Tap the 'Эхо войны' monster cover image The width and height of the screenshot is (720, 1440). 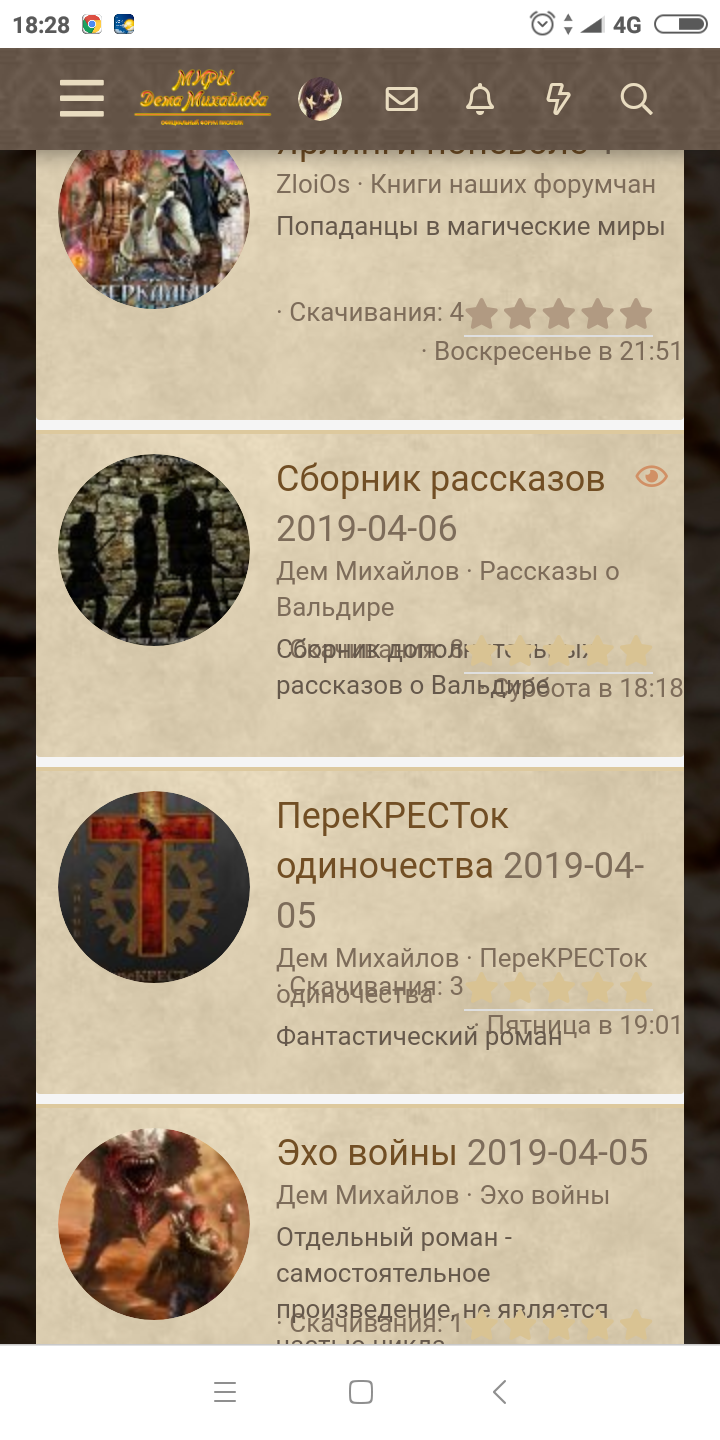(x=154, y=1223)
